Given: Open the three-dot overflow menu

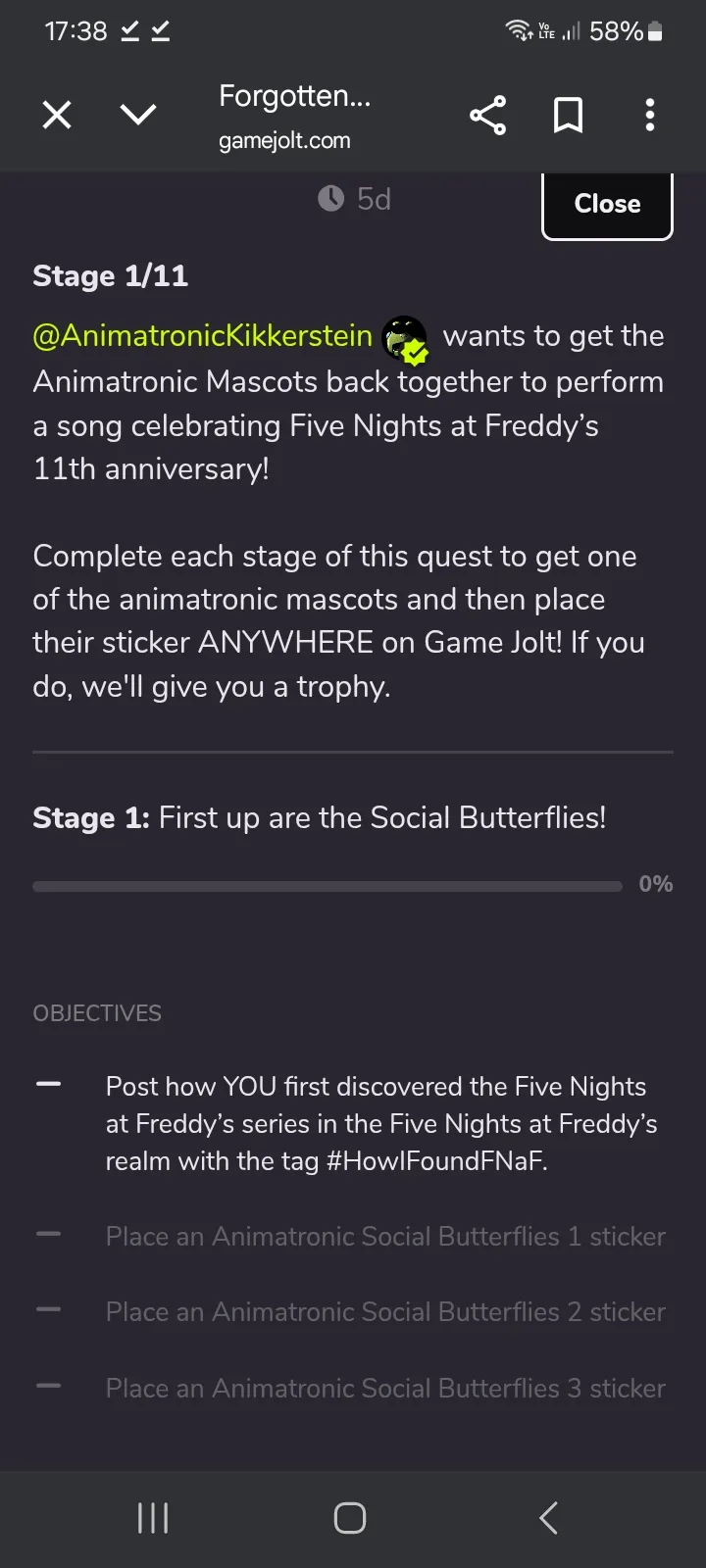Looking at the screenshot, I should [649, 116].
